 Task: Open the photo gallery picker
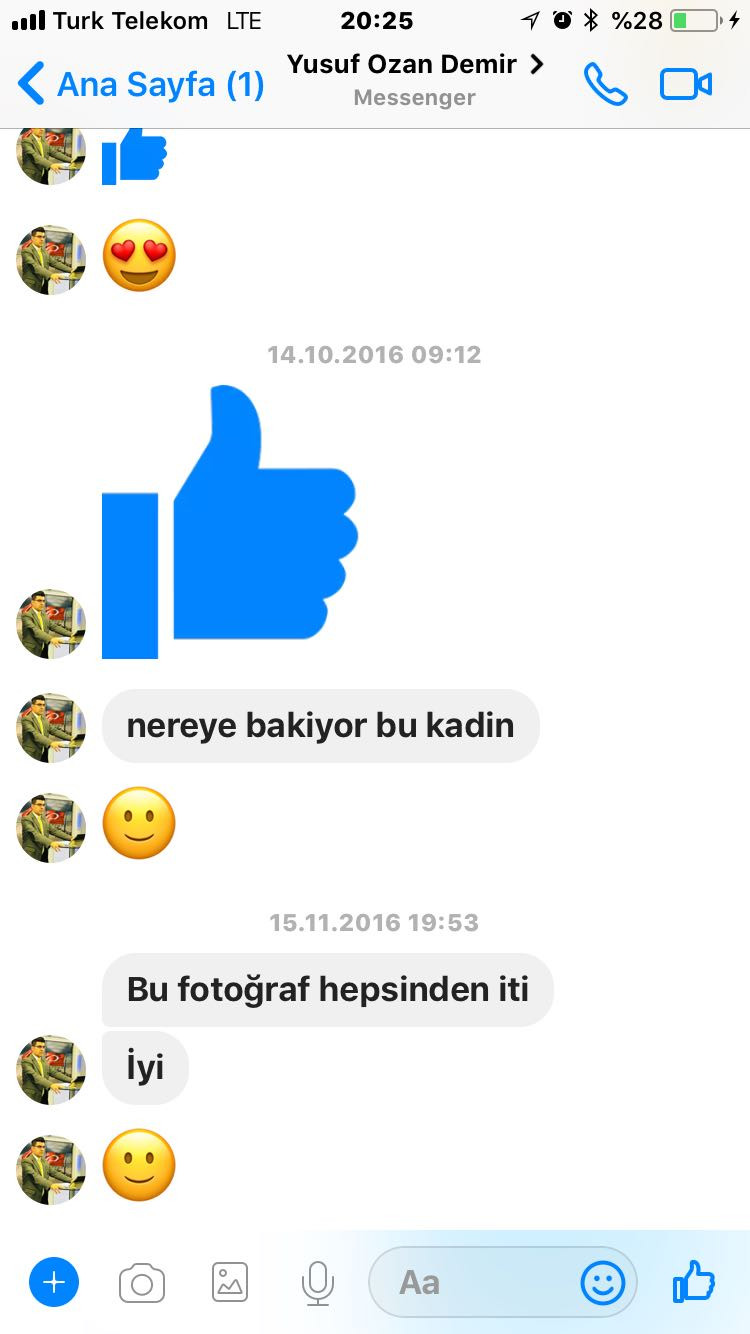[x=229, y=1281]
